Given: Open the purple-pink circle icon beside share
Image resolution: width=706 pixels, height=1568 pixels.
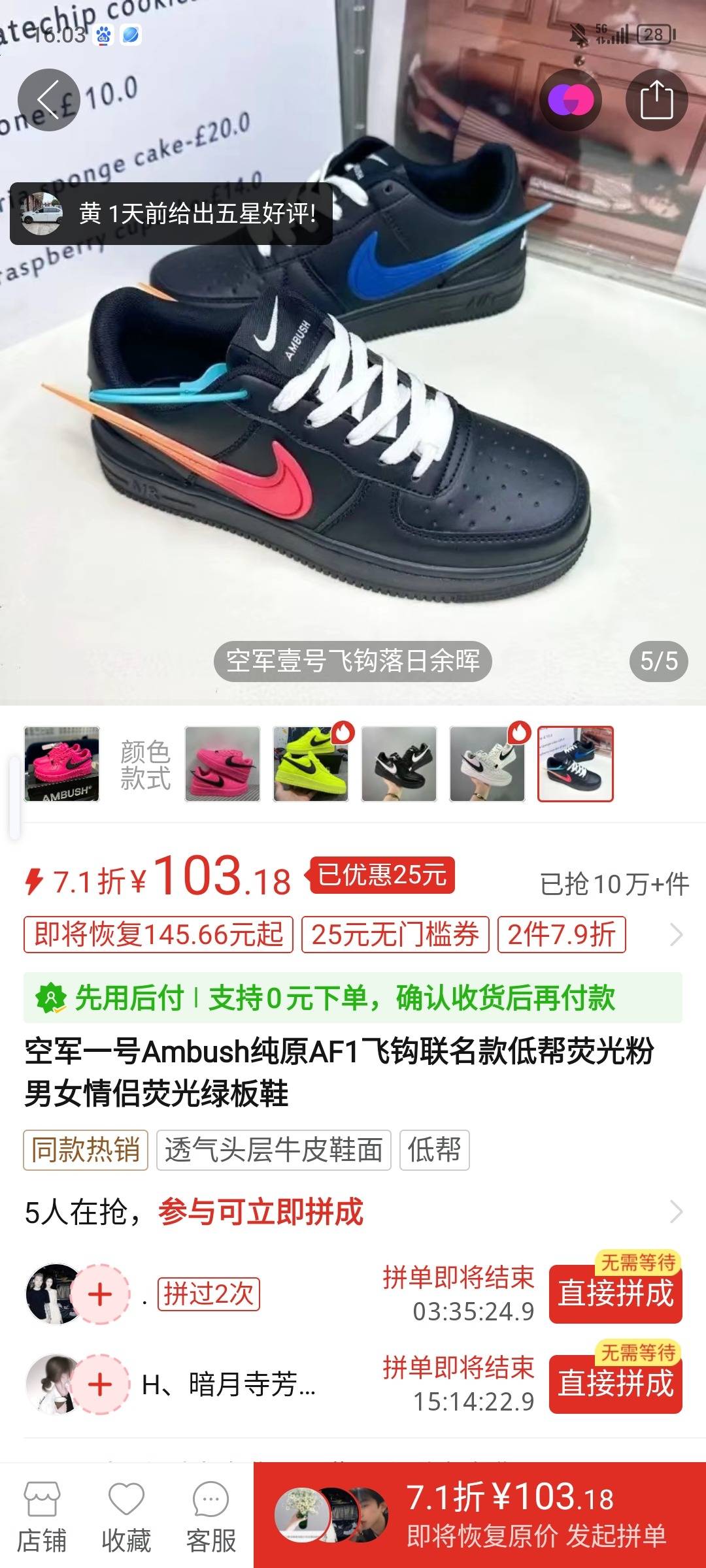Looking at the screenshot, I should 571,100.
